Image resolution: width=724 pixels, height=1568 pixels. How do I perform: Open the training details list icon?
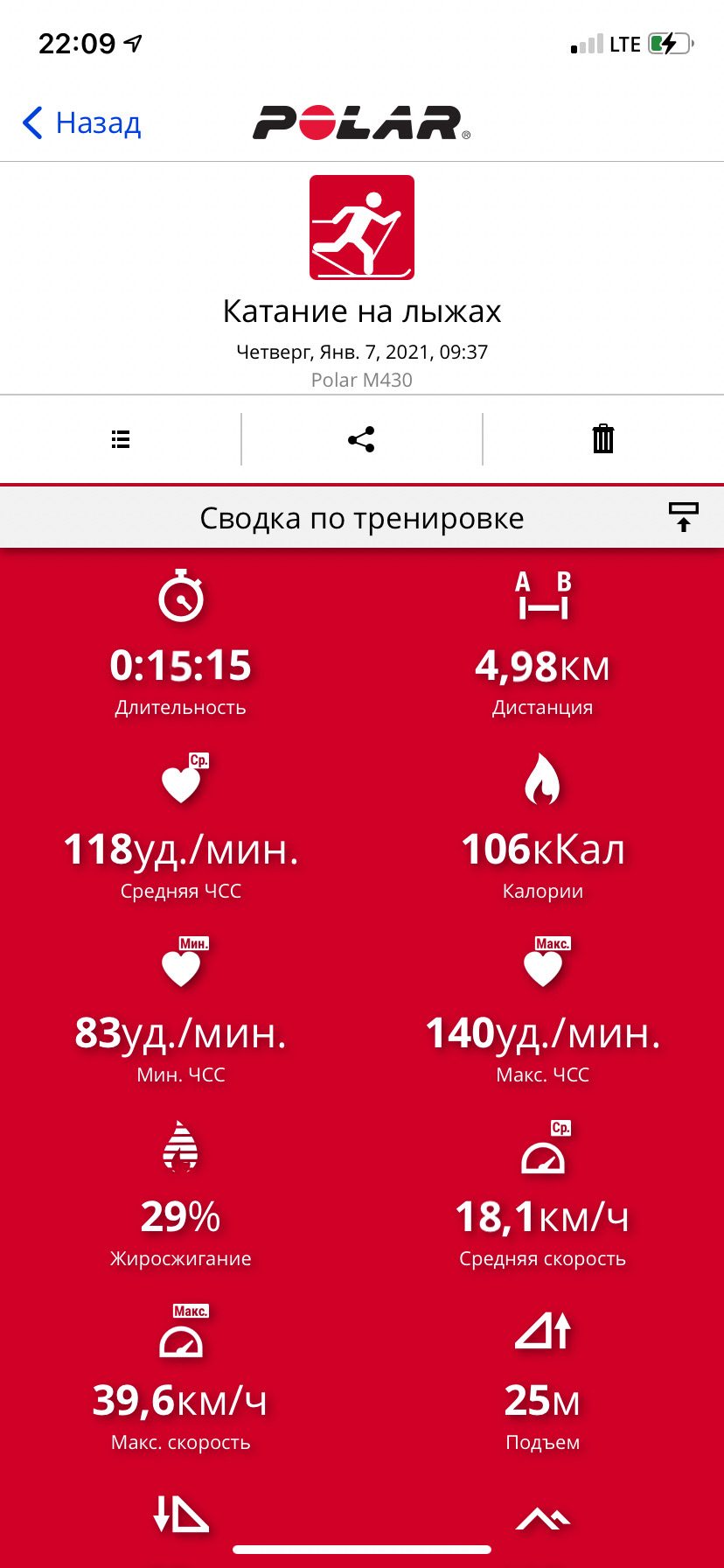[121, 439]
